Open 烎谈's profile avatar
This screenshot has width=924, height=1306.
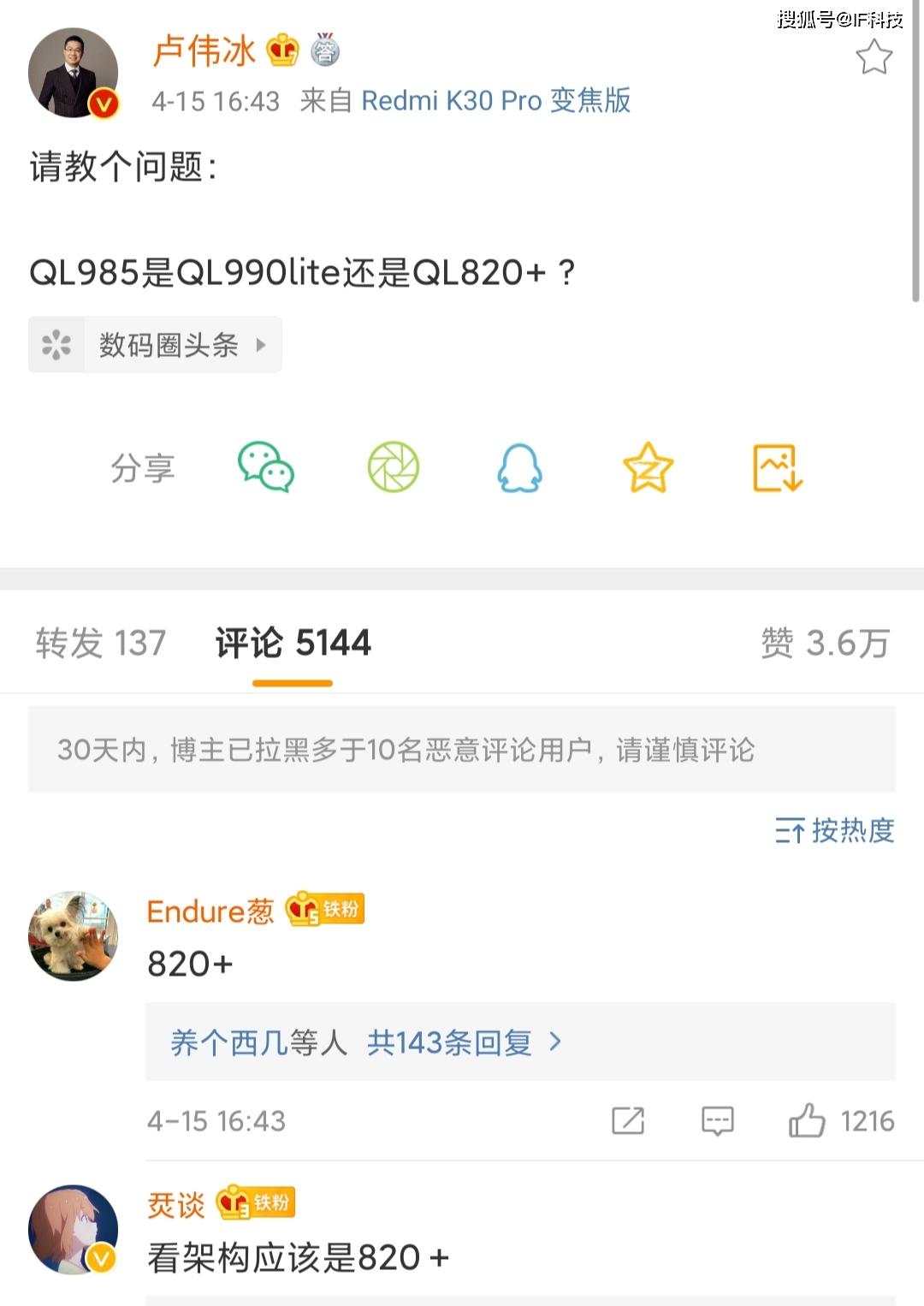click(73, 1230)
